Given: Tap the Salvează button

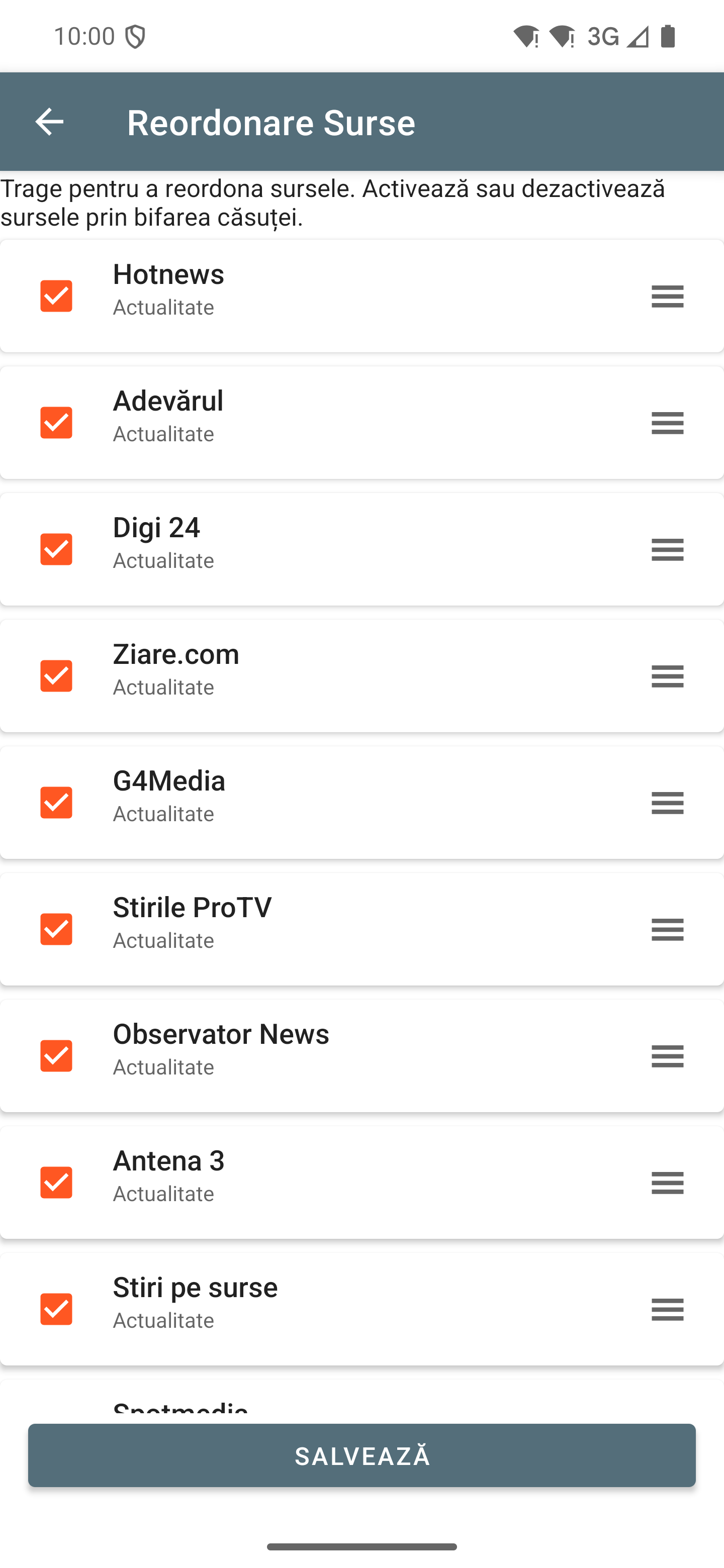Looking at the screenshot, I should click(361, 1455).
